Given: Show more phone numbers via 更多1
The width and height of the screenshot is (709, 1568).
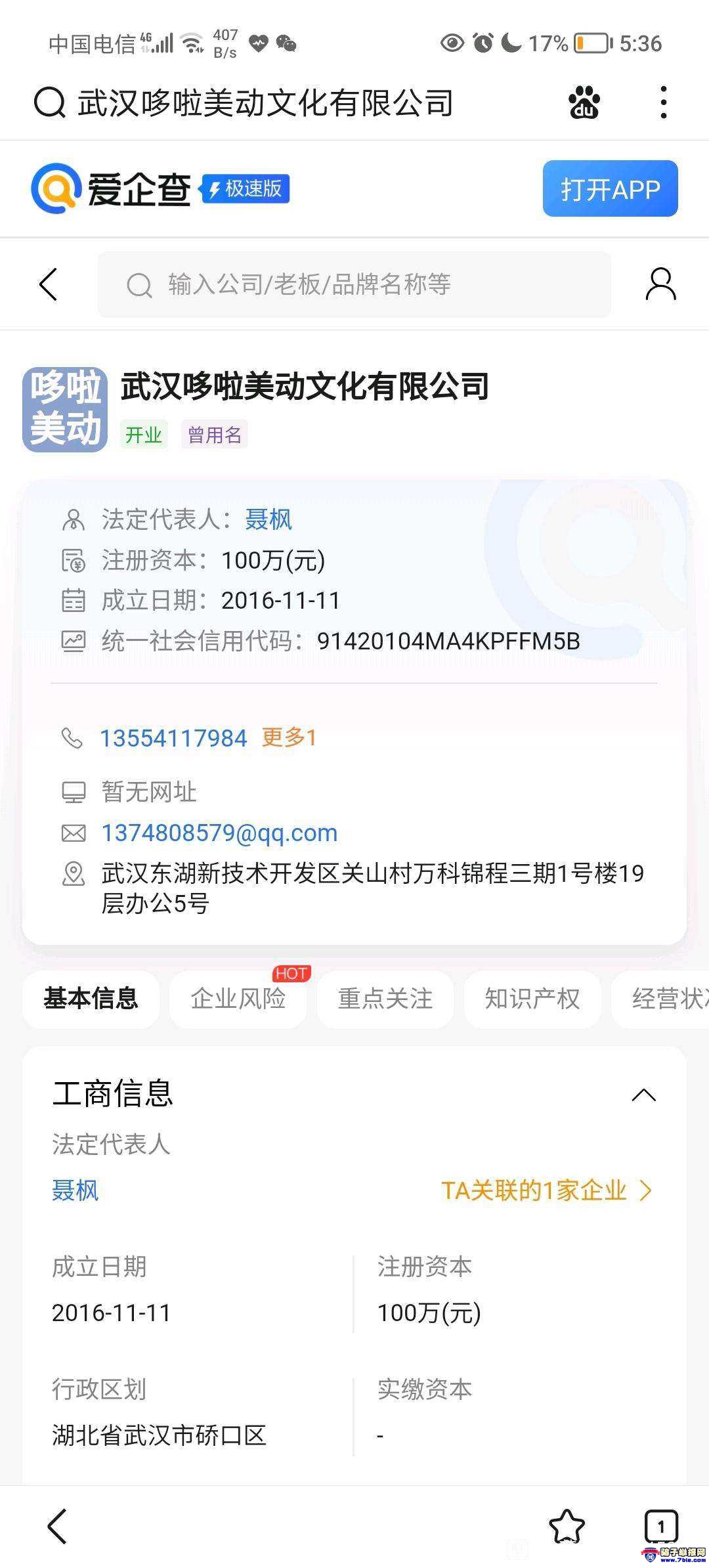Looking at the screenshot, I should [289, 737].
